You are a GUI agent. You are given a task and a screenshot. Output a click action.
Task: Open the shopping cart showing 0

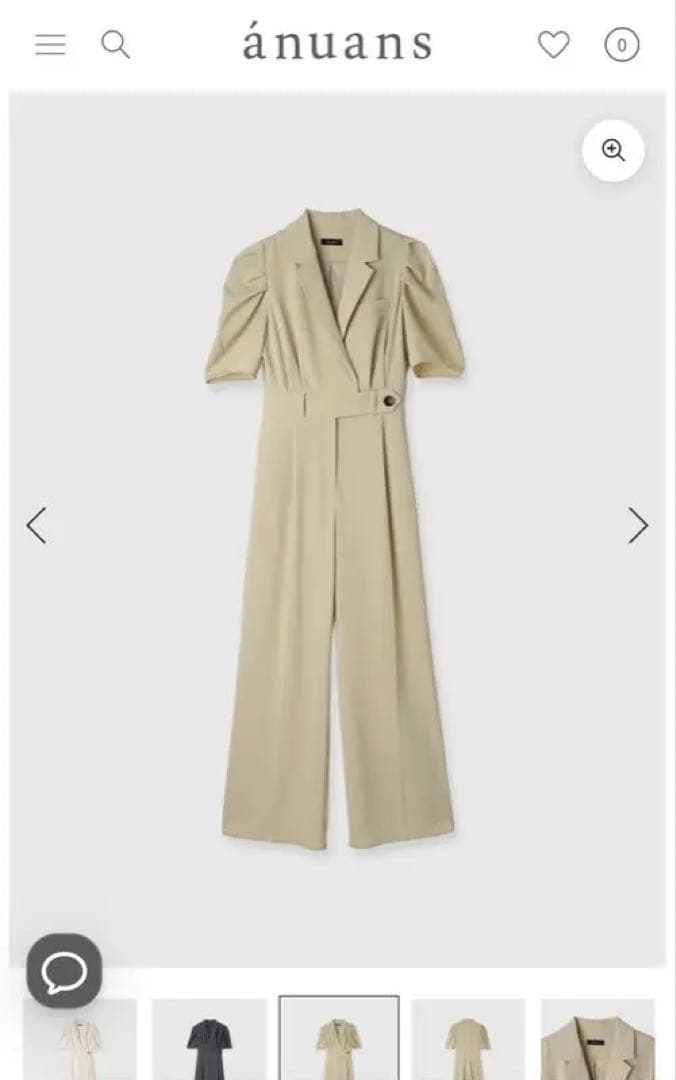point(621,45)
